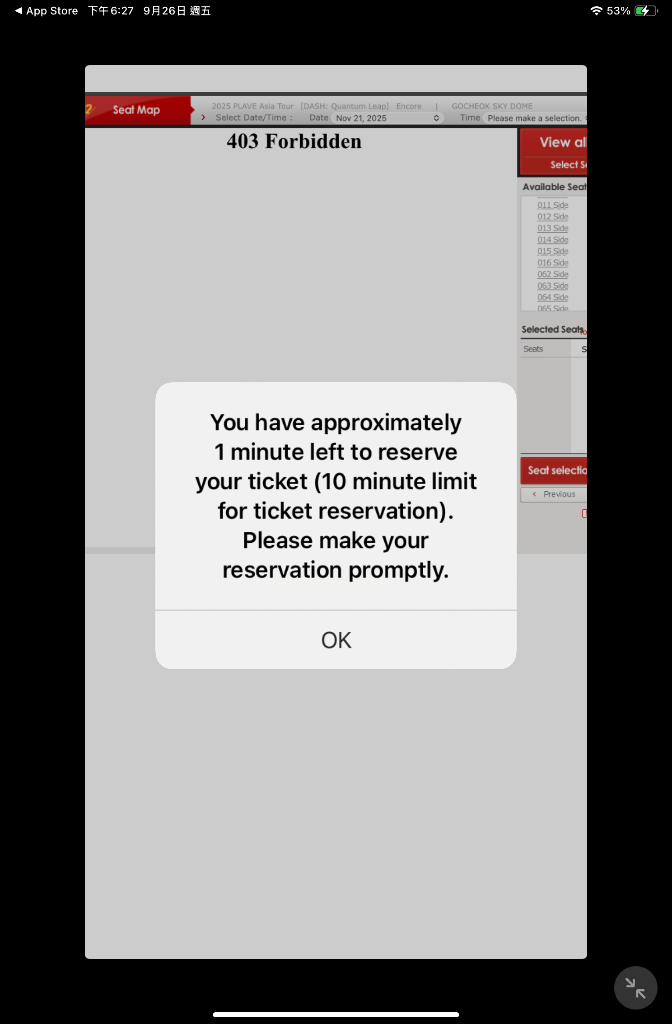Toggle the app display size icon

pos(635,988)
